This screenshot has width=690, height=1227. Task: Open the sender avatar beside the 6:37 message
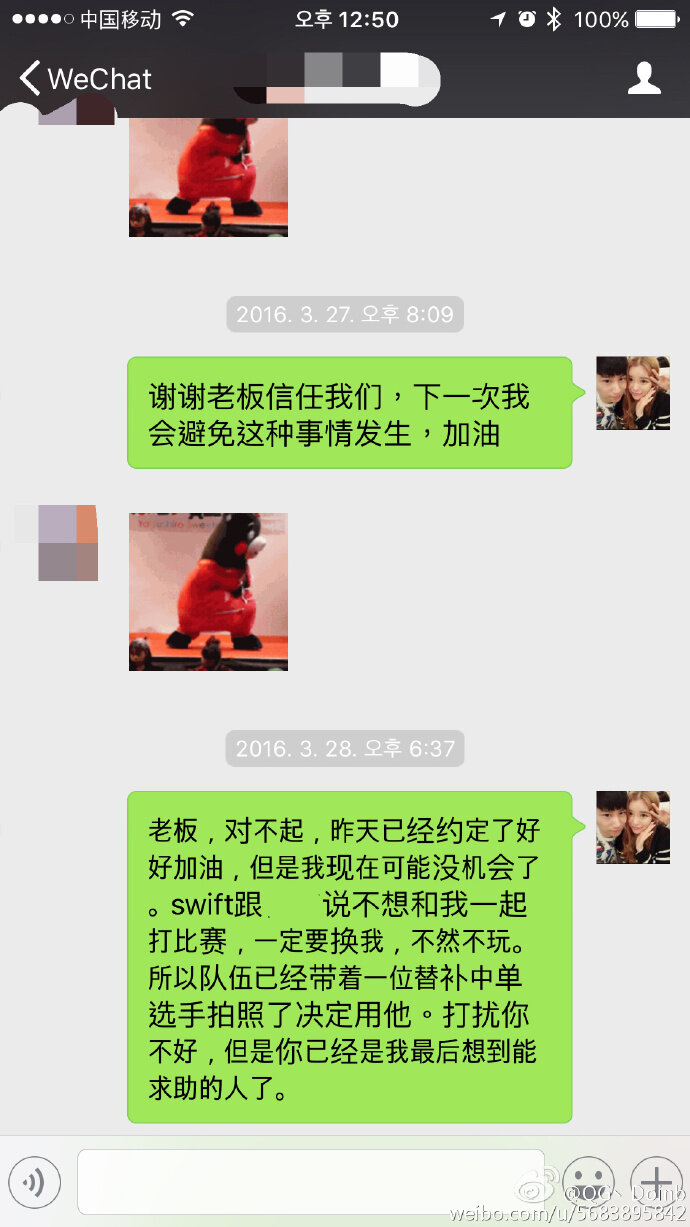tap(632, 827)
